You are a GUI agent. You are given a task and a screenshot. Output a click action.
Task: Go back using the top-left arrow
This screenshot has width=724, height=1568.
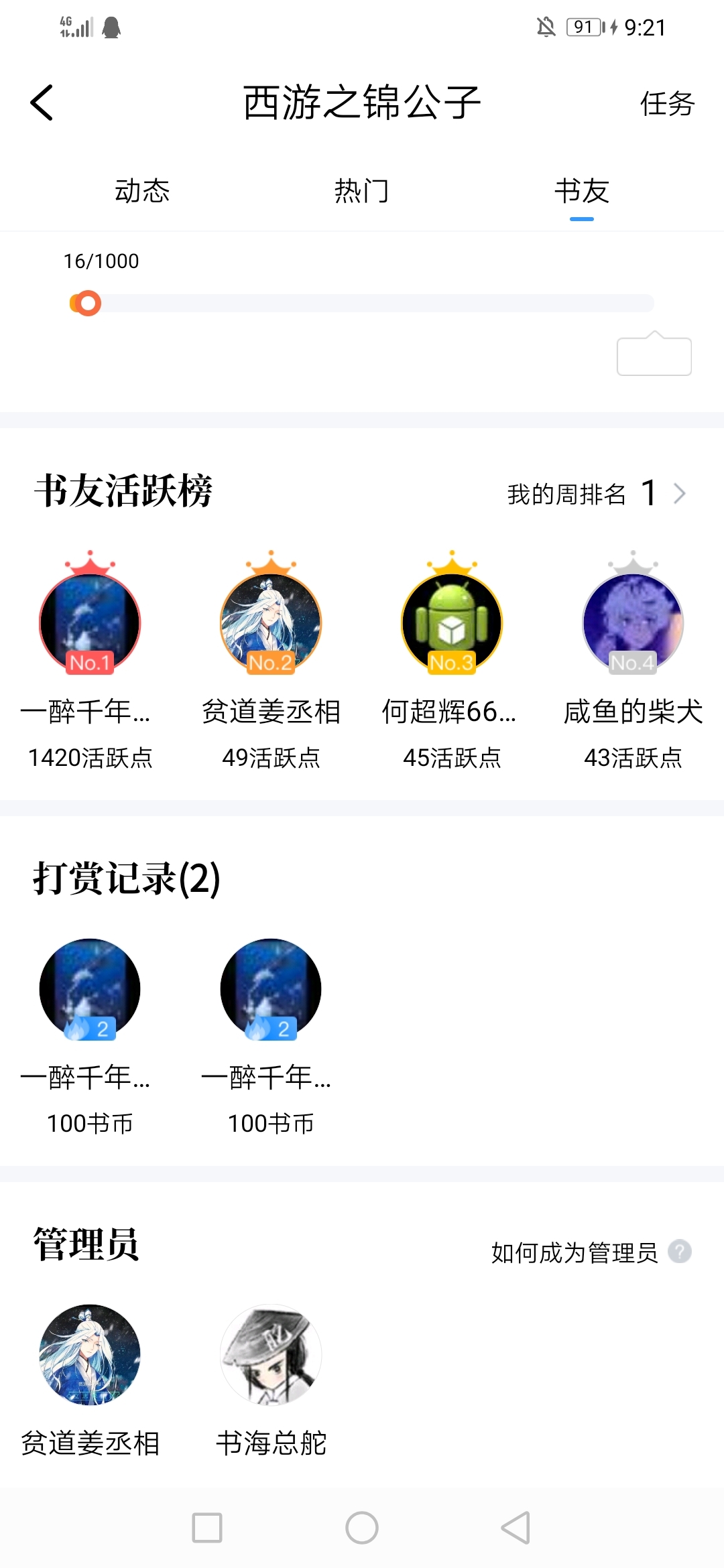tap(42, 103)
